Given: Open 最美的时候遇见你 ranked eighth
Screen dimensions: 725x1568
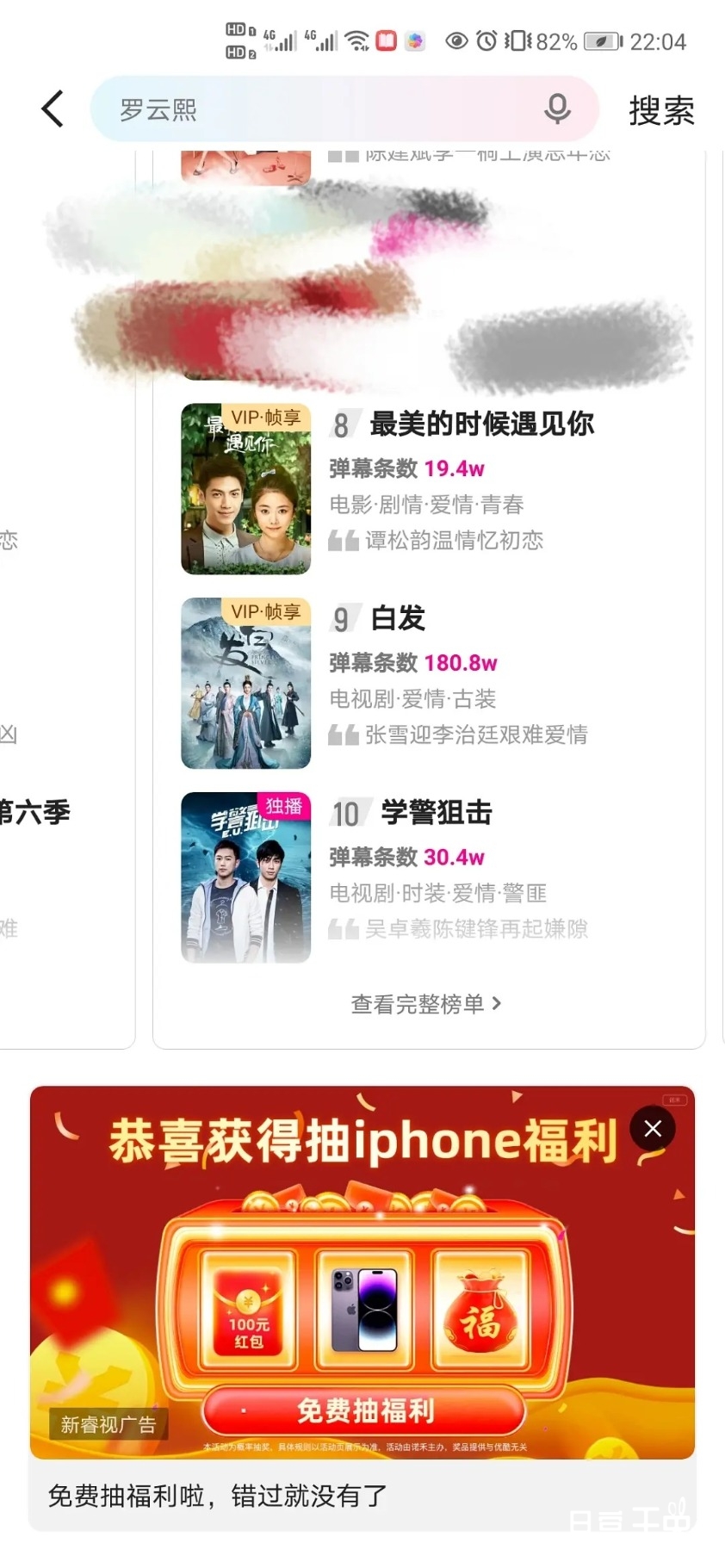Looking at the screenshot, I should tap(480, 425).
